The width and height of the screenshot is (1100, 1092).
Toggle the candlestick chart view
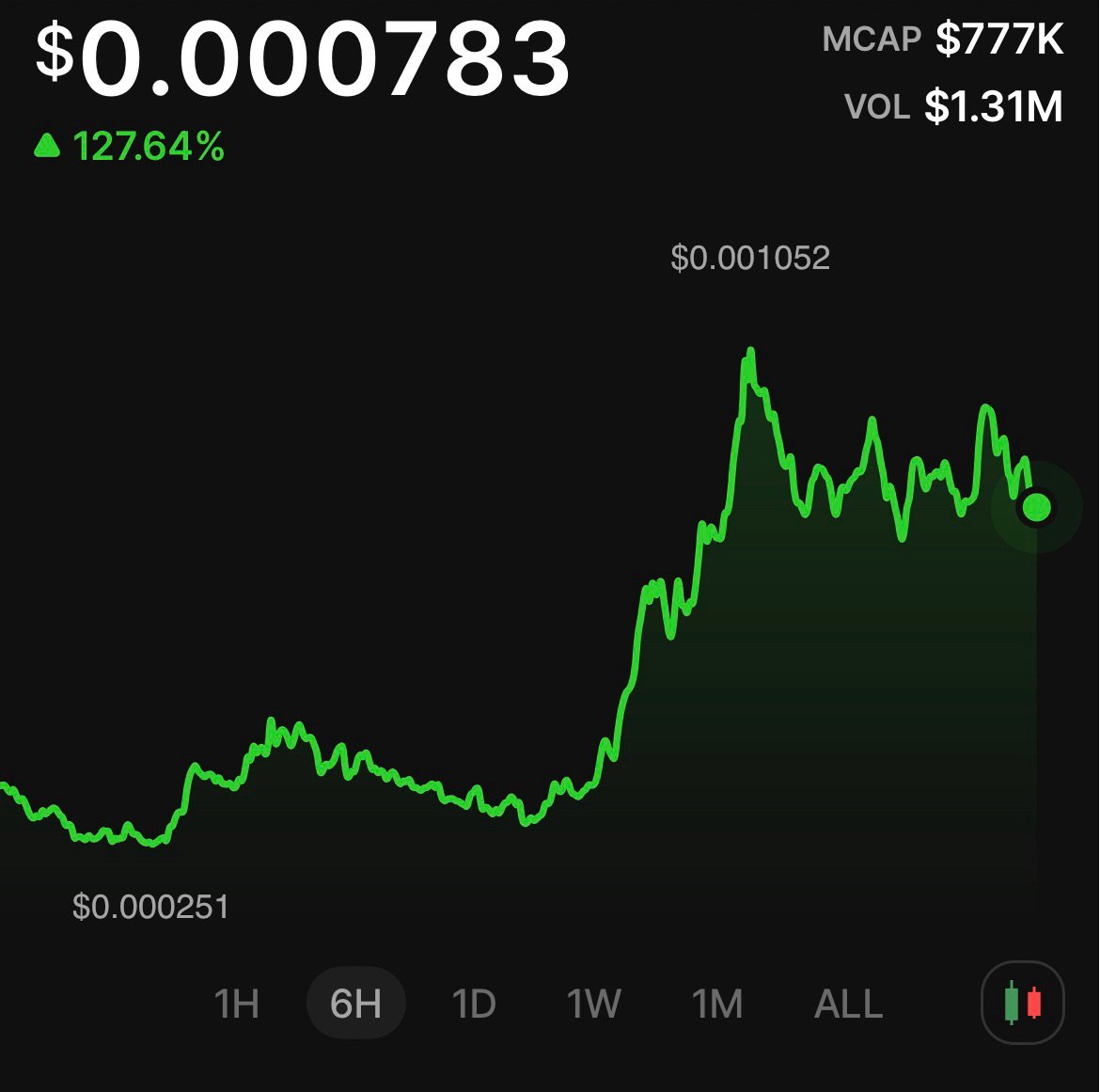coord(1023,1003)
